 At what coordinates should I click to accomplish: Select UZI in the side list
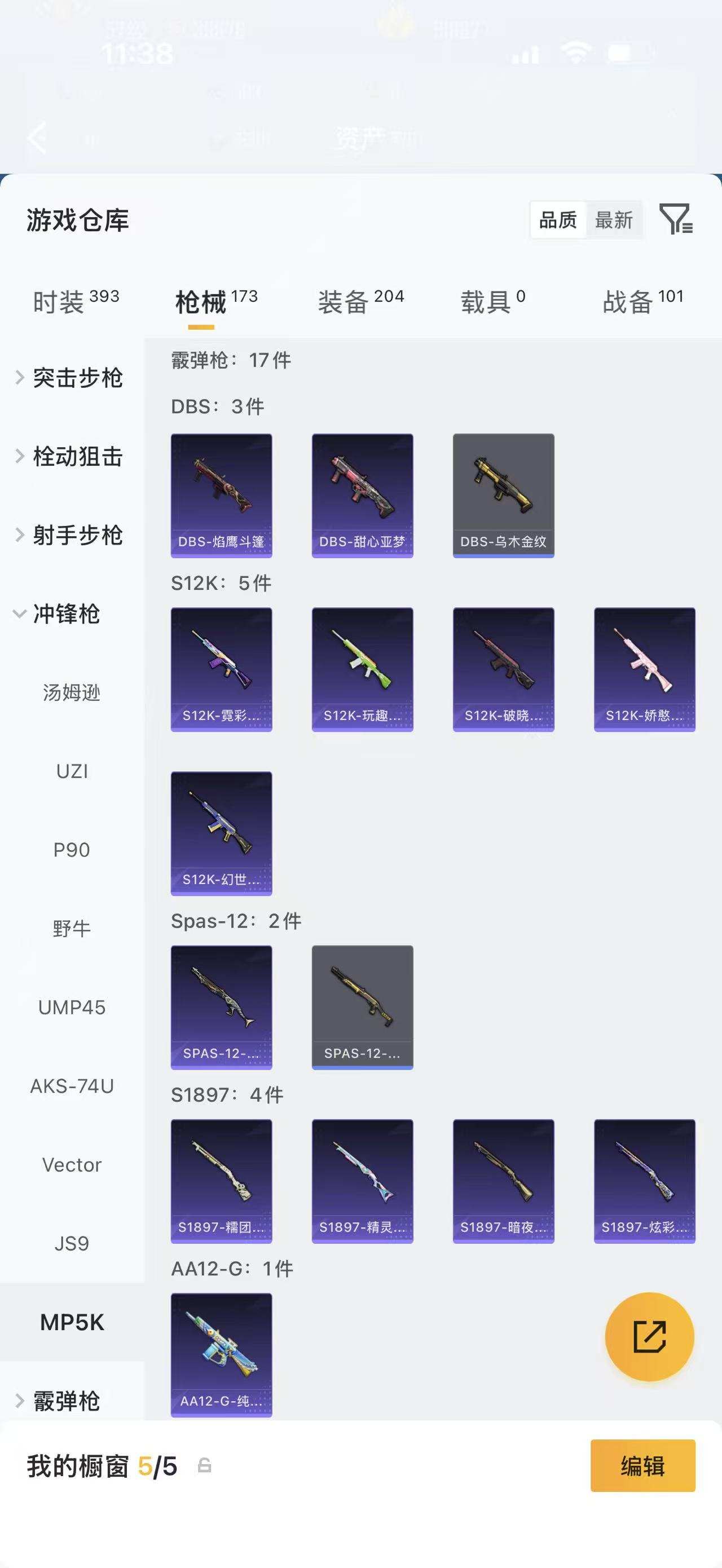[72, 771]
